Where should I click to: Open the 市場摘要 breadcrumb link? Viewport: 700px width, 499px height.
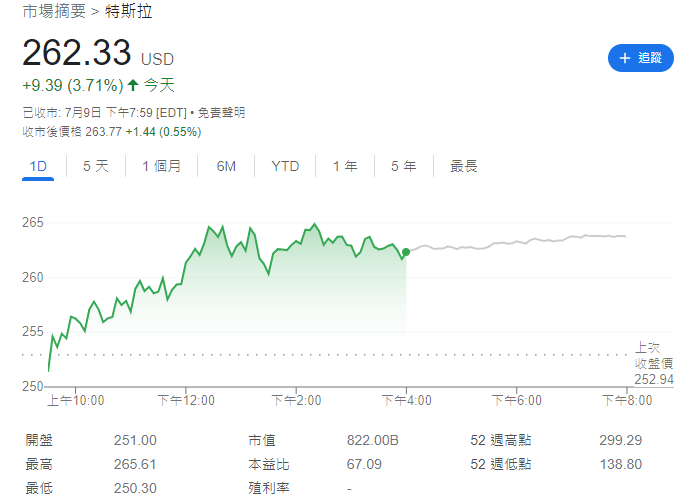(x=53, y=12)
